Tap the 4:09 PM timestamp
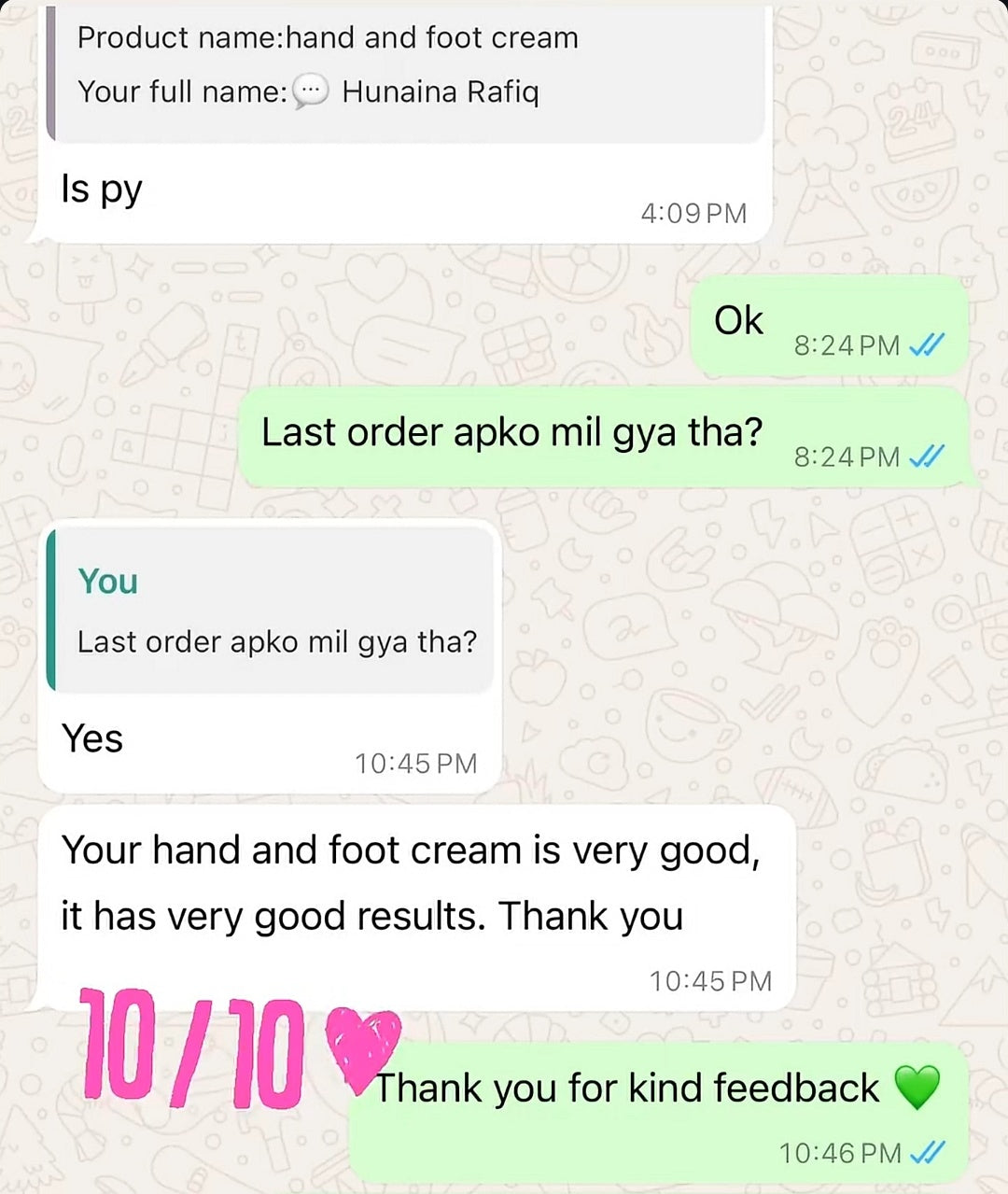 694,213
